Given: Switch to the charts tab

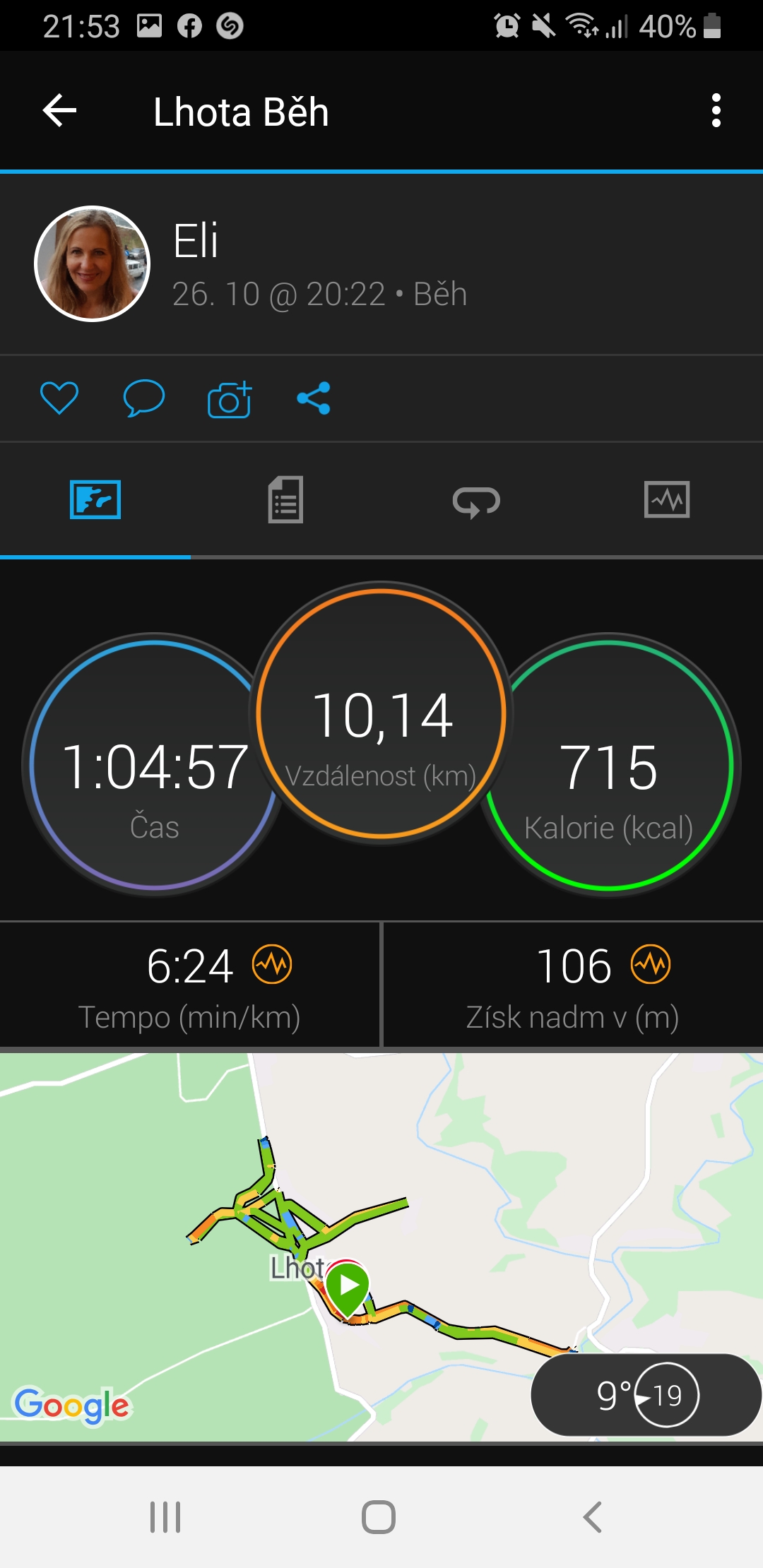Looking at the screenshot, I should [667, 500].
